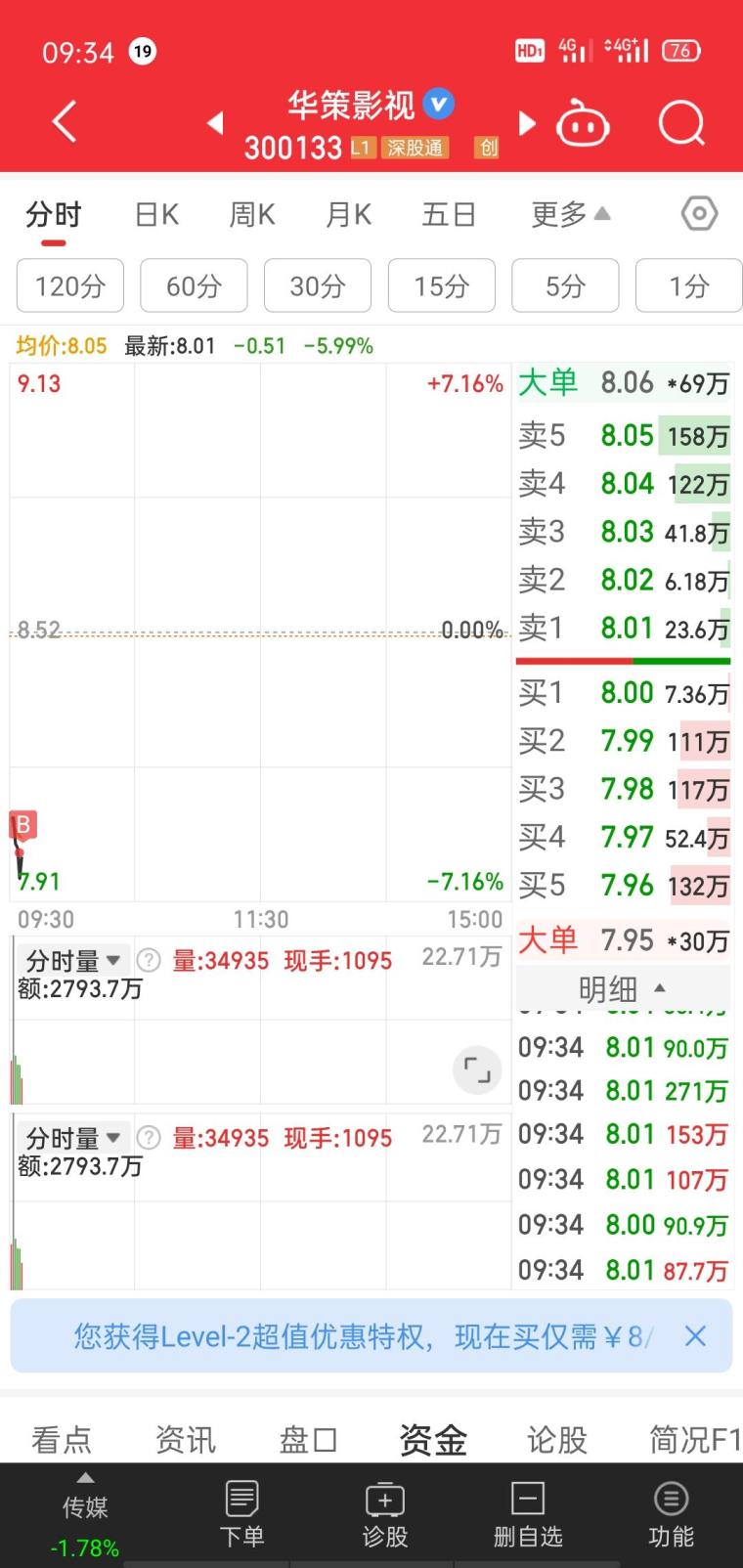Select the 5分 interval chip
Viewport: 743px width, 1568px height.
(565, 285)
